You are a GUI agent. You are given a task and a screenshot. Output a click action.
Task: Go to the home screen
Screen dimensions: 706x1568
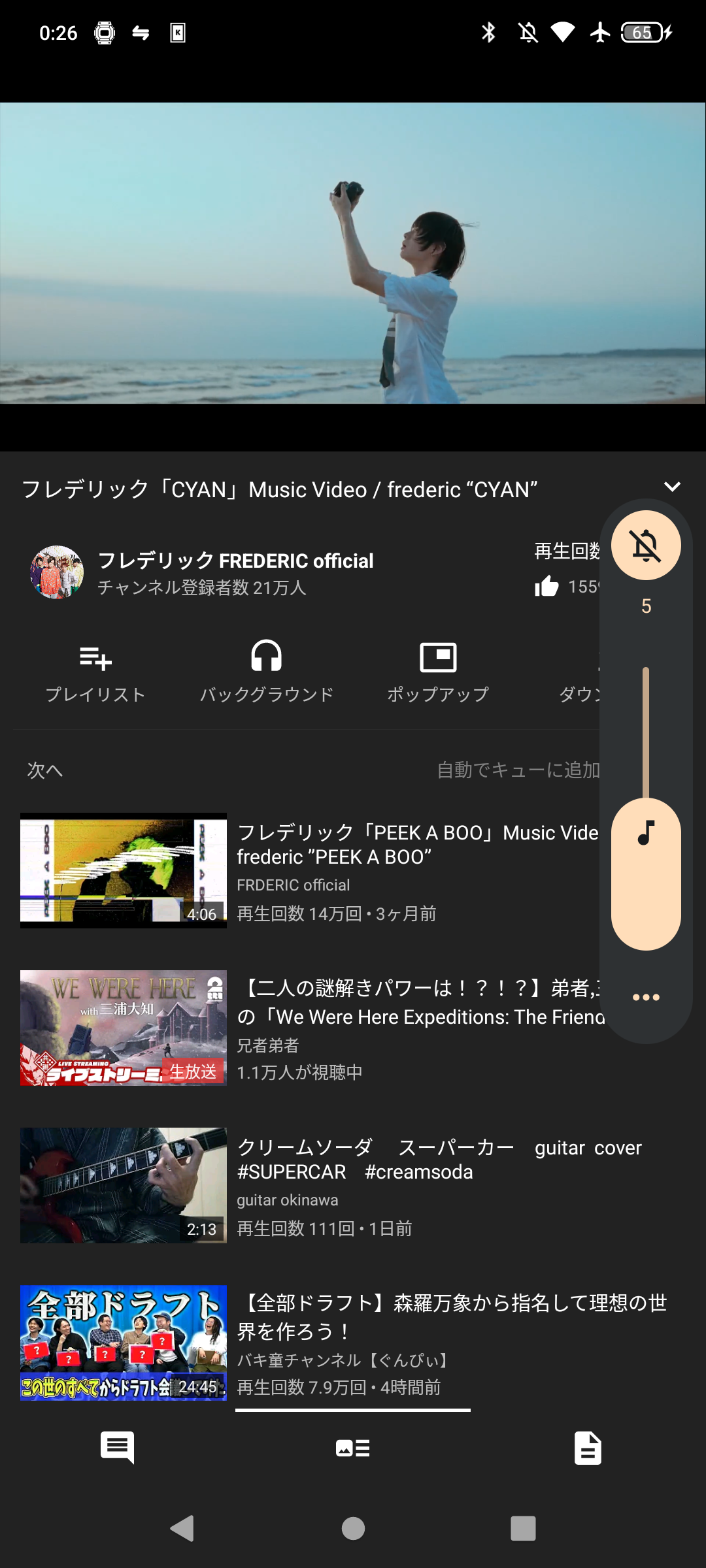[x=353, y=1528]
